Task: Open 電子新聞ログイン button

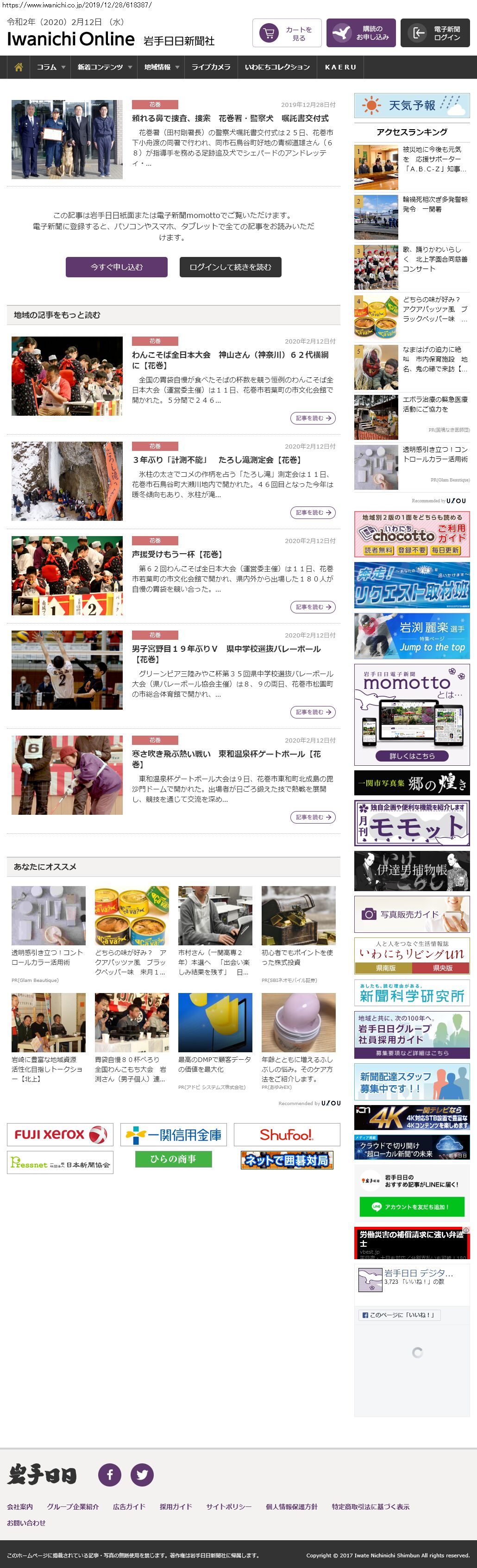Action: [x=435, y=33]
